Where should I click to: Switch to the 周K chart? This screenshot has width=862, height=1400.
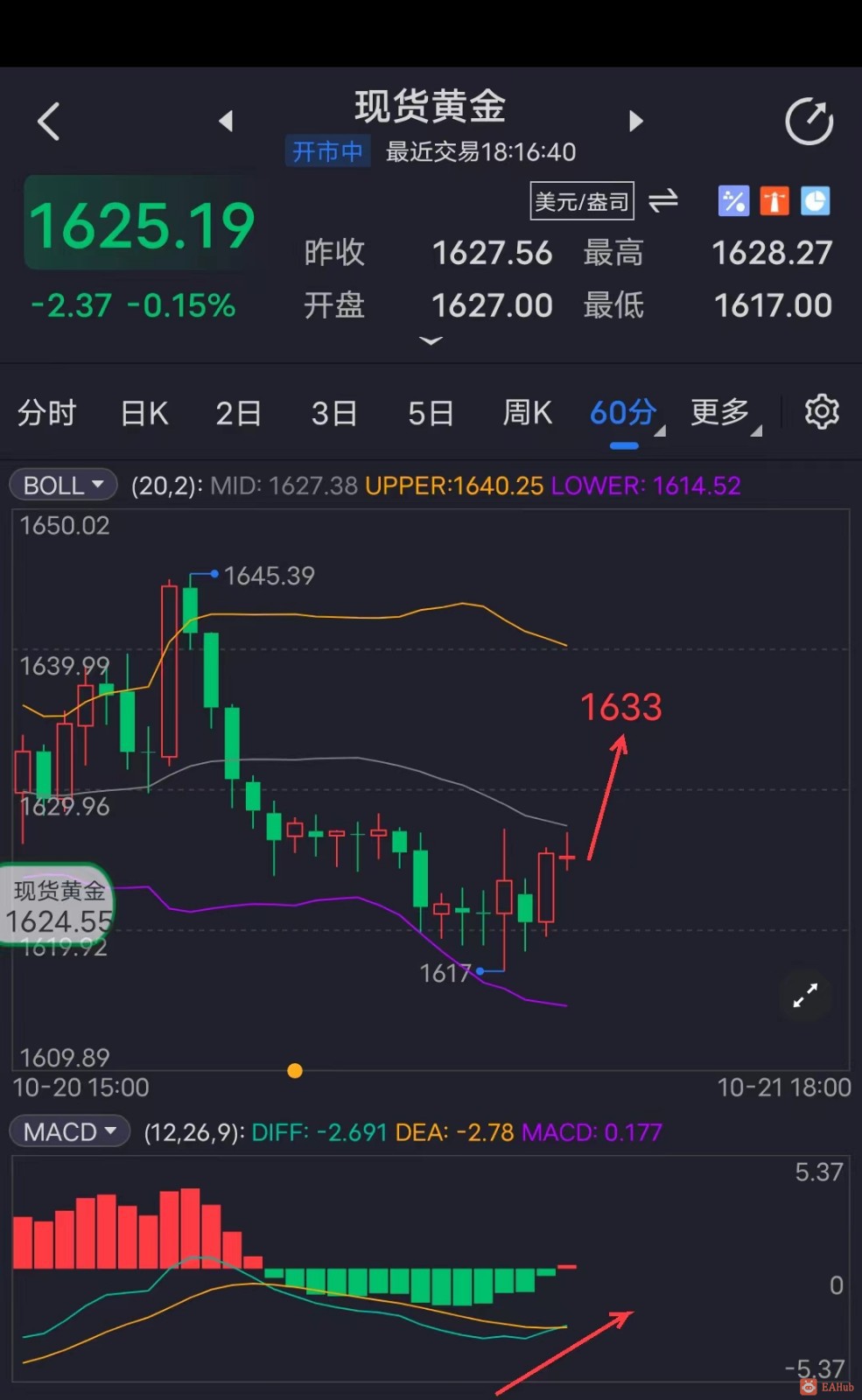tap(527, 412)
